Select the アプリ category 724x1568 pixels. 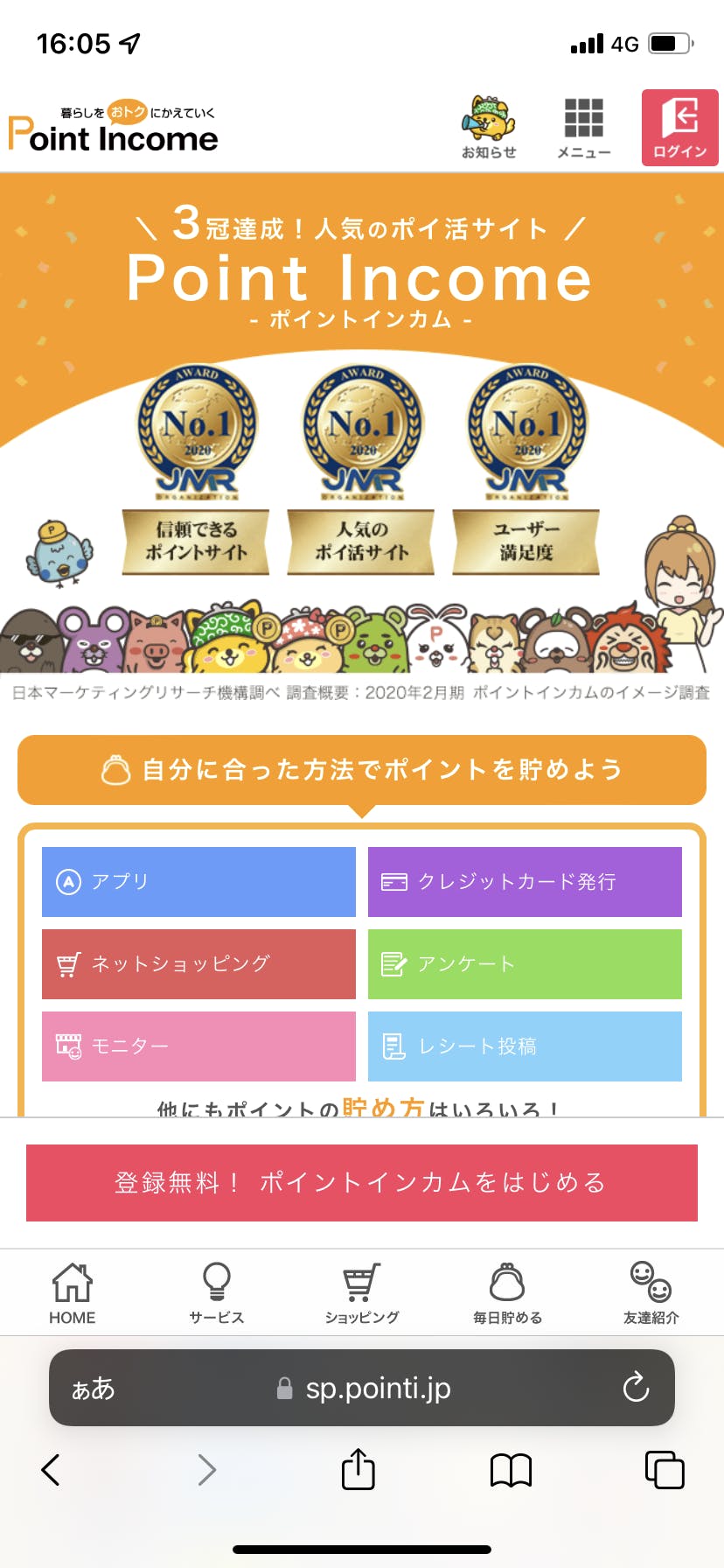[x=198, y=881]
